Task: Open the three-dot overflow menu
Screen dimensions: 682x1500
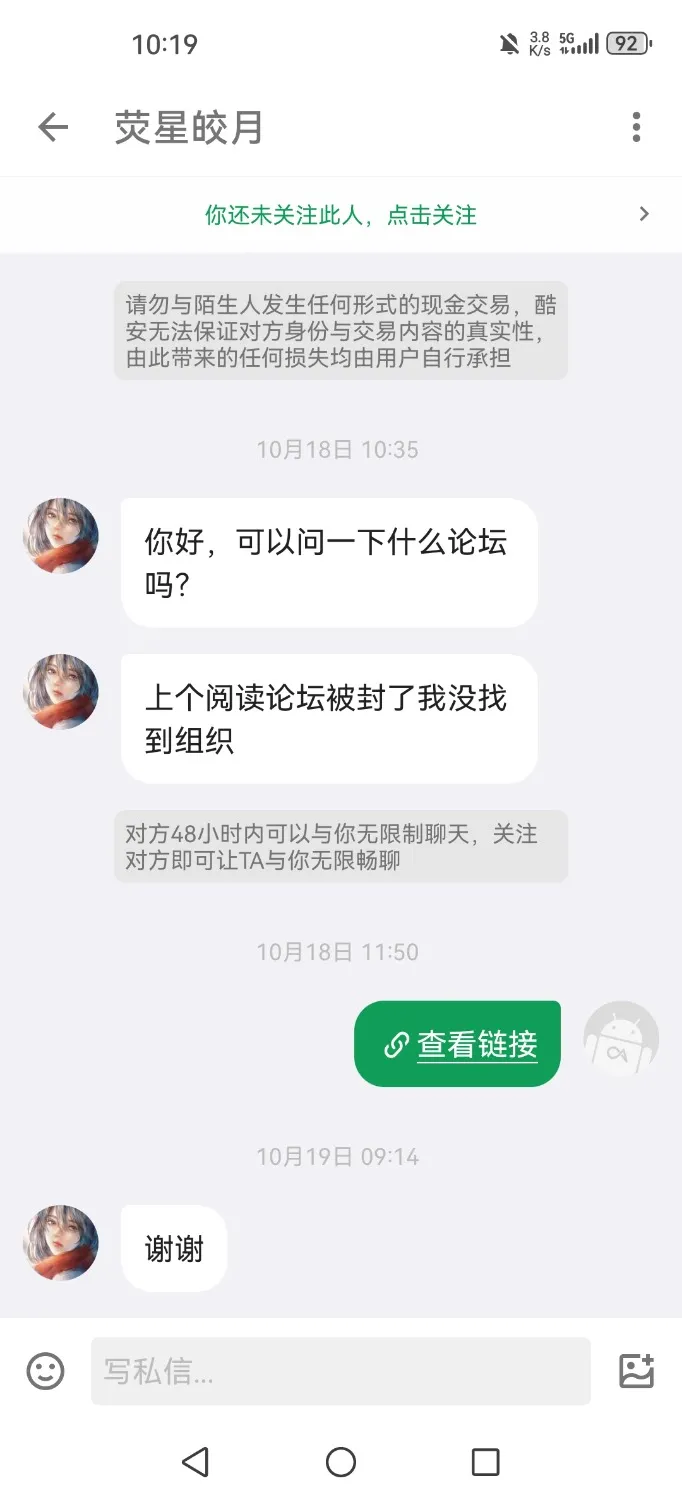Action: pyautogui.click(x=636, y=127)
